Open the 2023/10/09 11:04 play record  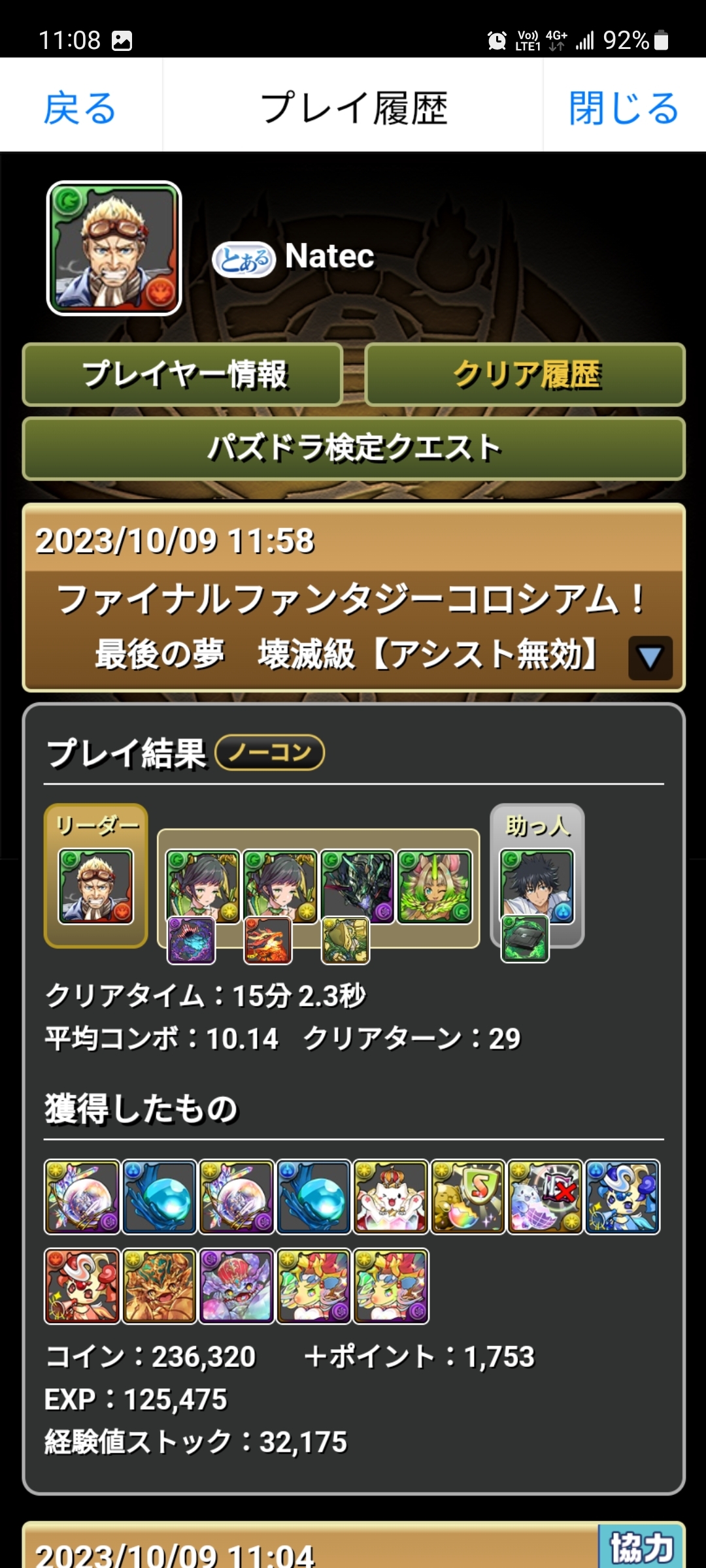click(x=307, y=1551)
